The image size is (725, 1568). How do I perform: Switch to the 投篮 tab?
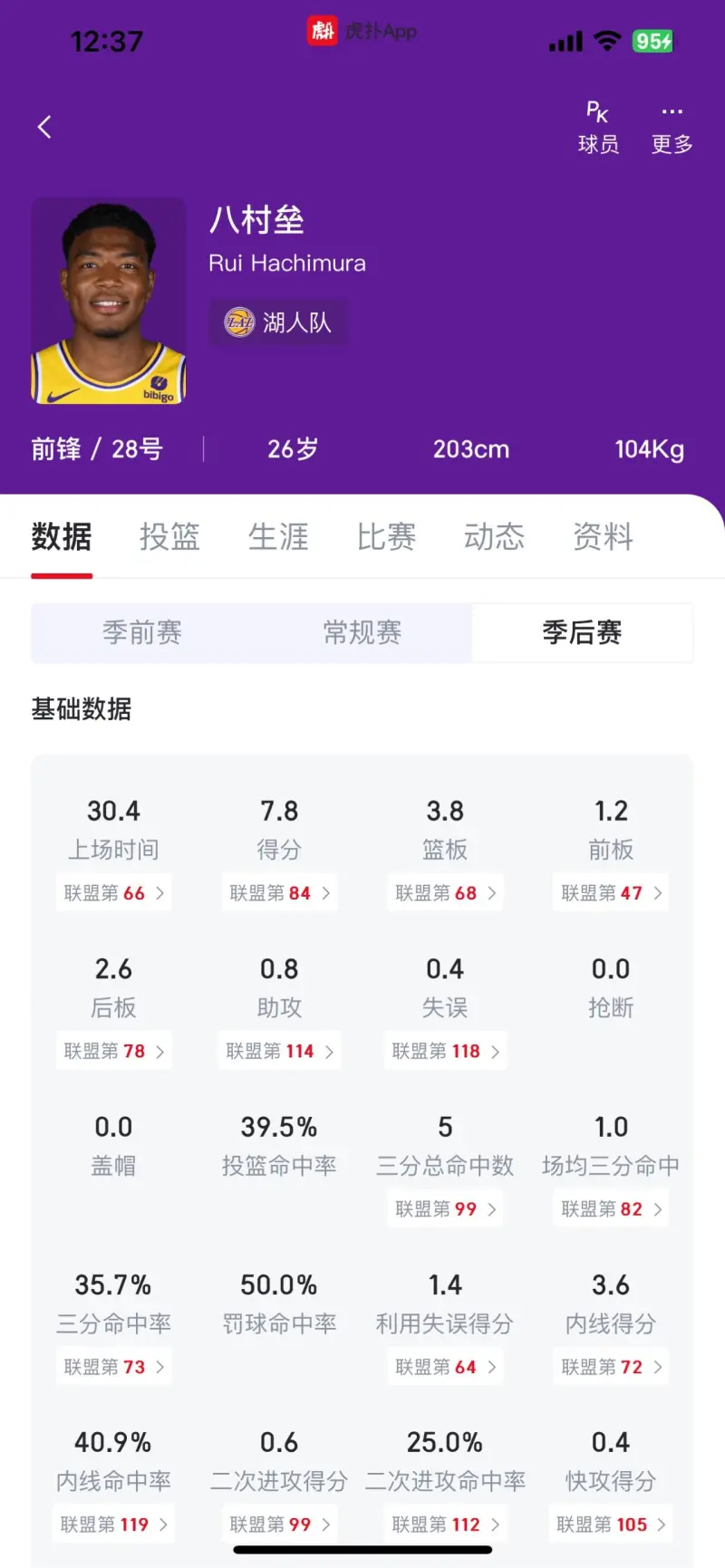(169, 537)
